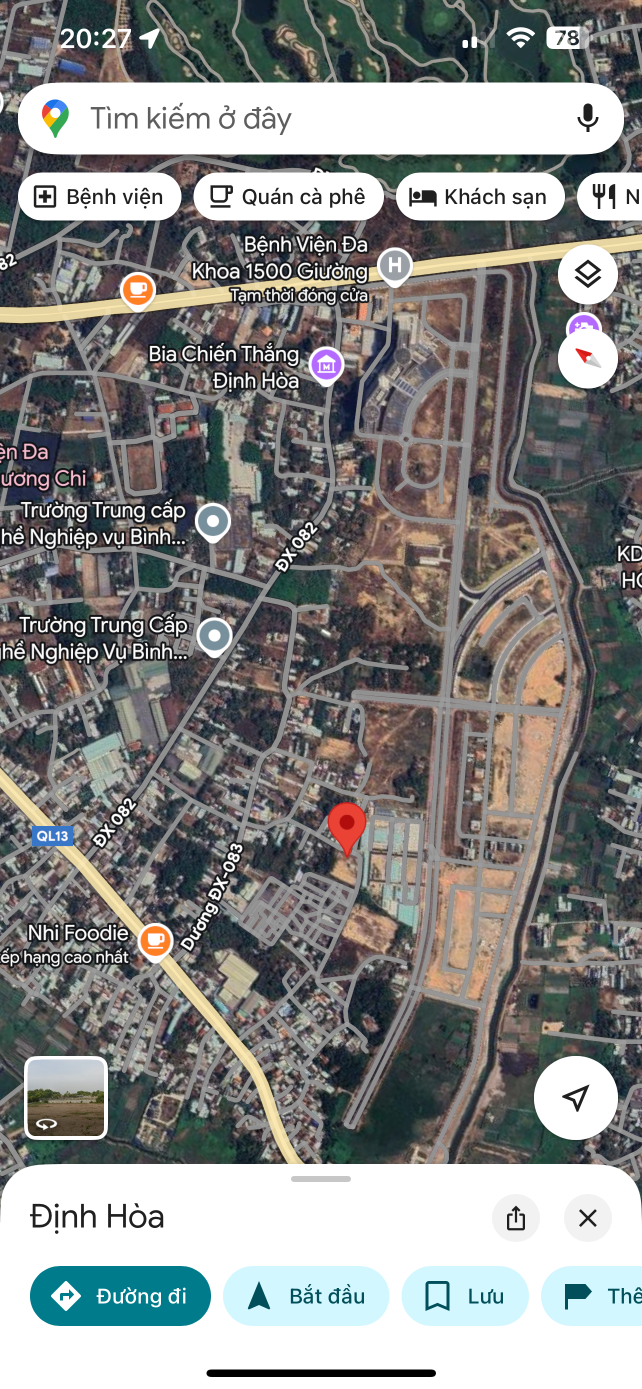Start voice search with the microphone icon
The image size is (642, 1389).
coord(588,119)
